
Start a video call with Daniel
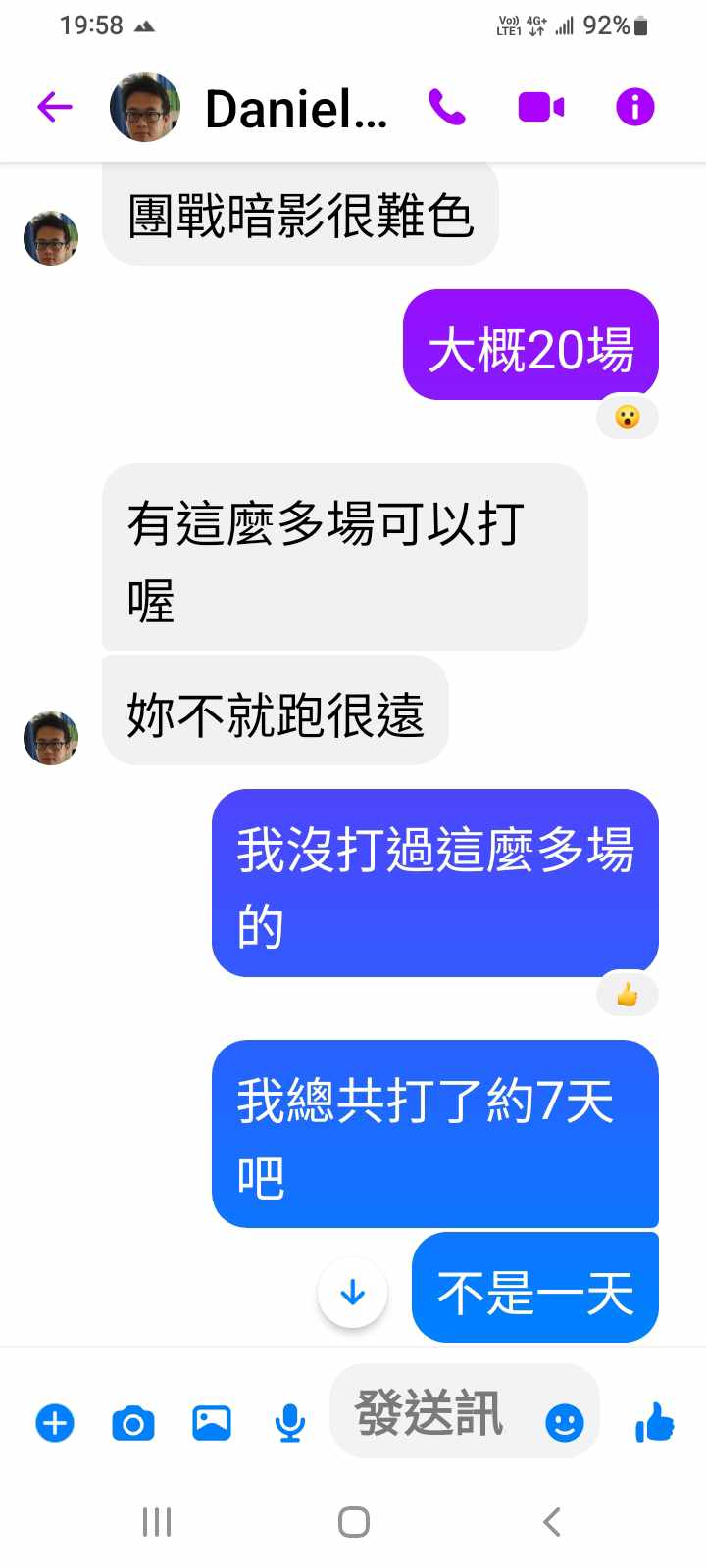point(540,107)
